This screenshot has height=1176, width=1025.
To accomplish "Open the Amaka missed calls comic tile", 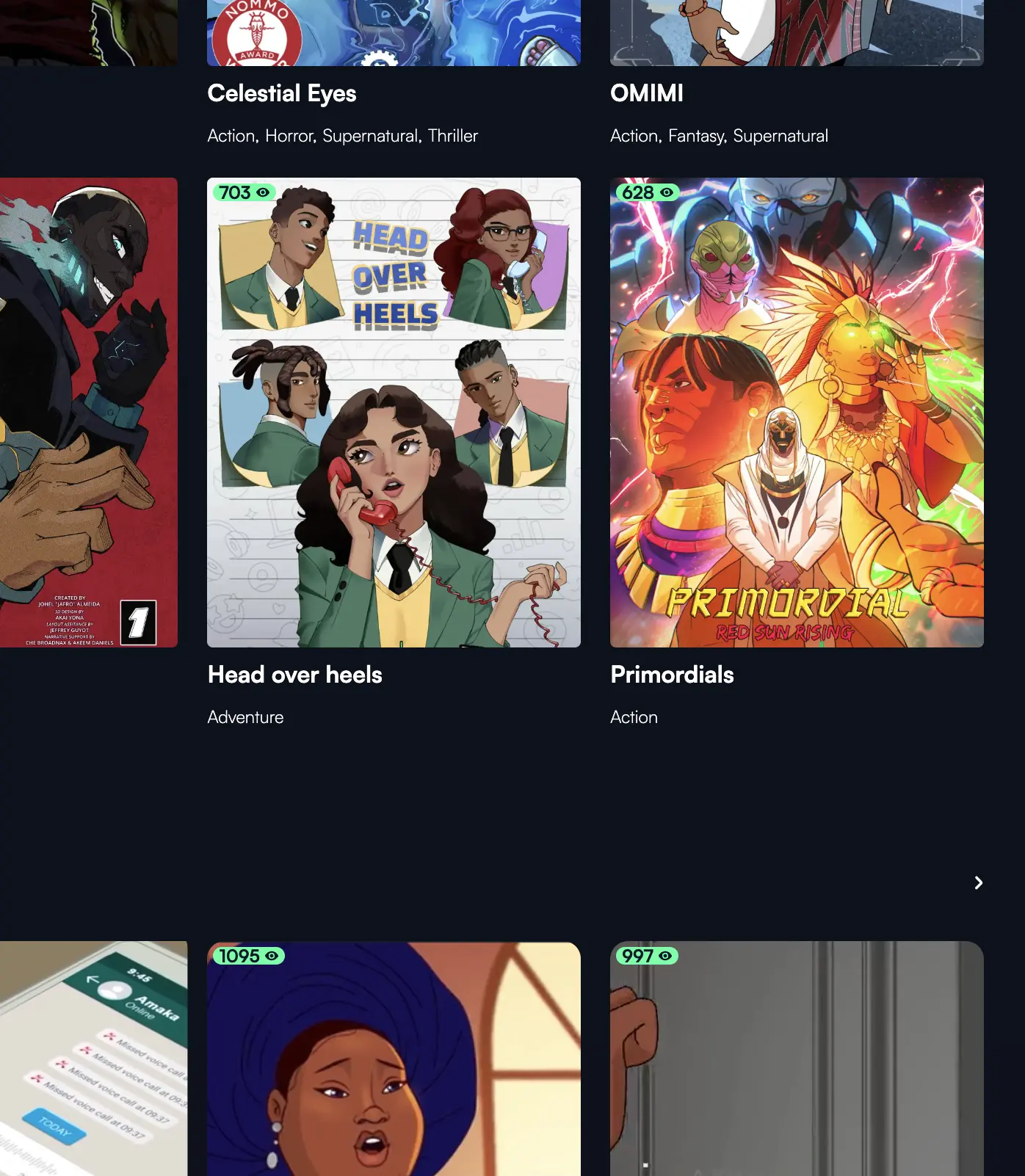I will pos(93,1059).
